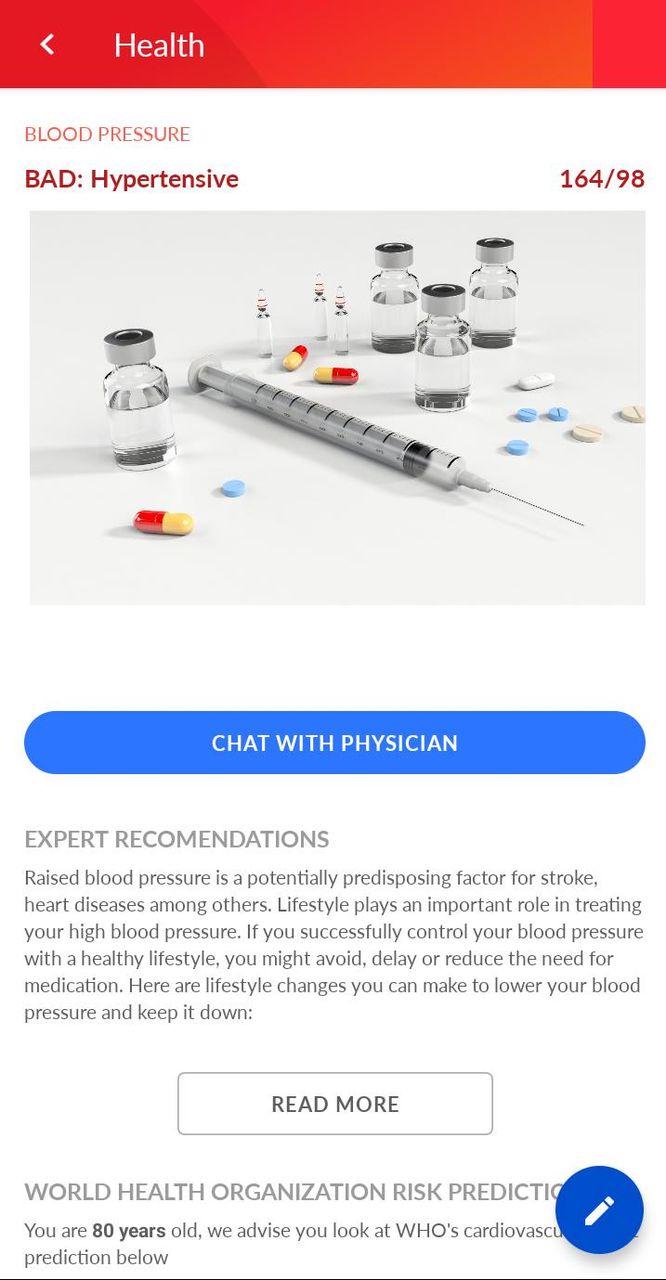
Task: Open Read More under expert recommendations
Action: pos(334,1104)
